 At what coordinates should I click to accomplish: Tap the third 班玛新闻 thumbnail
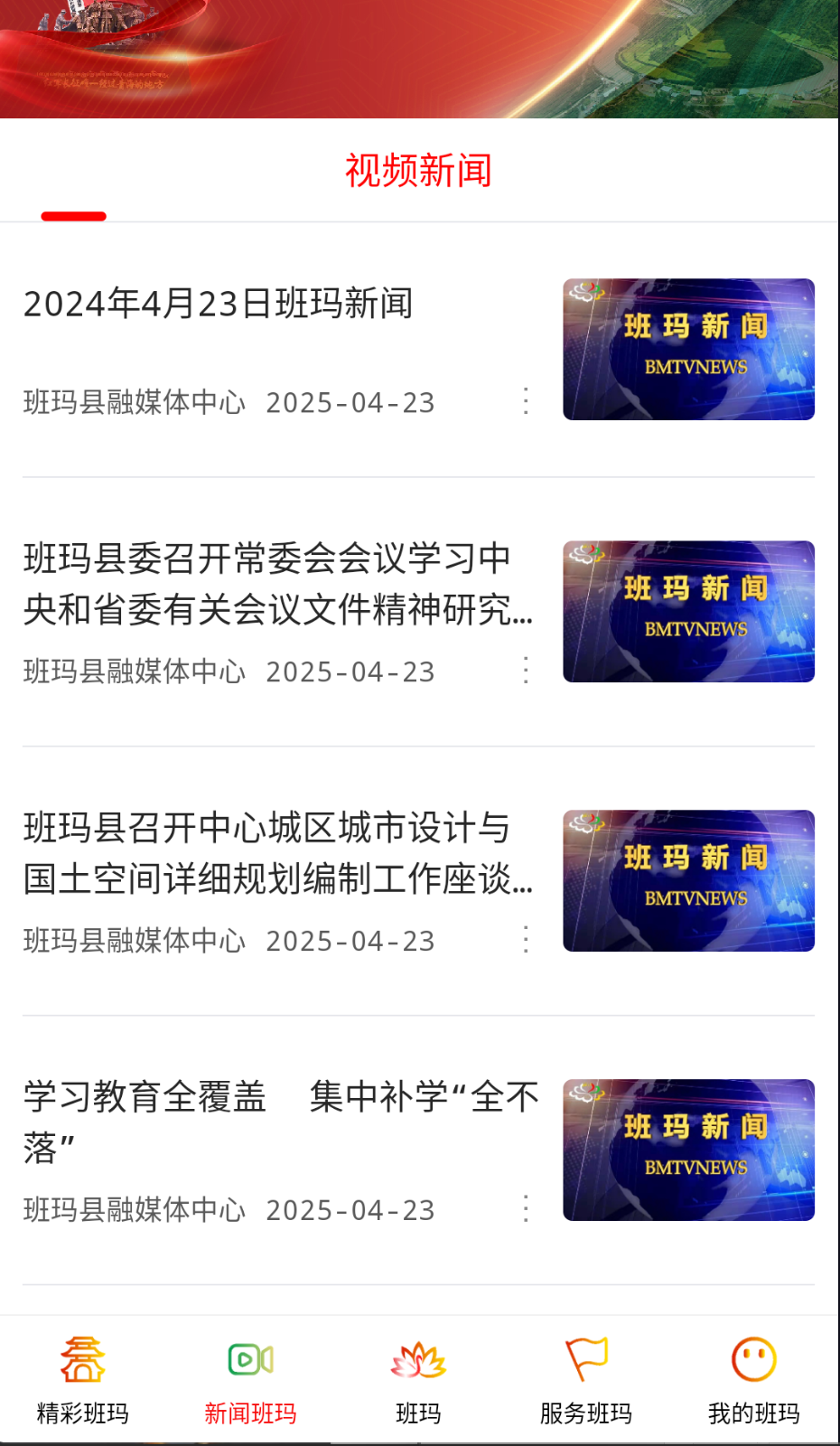pyautogui.click(x=688, y=879)
